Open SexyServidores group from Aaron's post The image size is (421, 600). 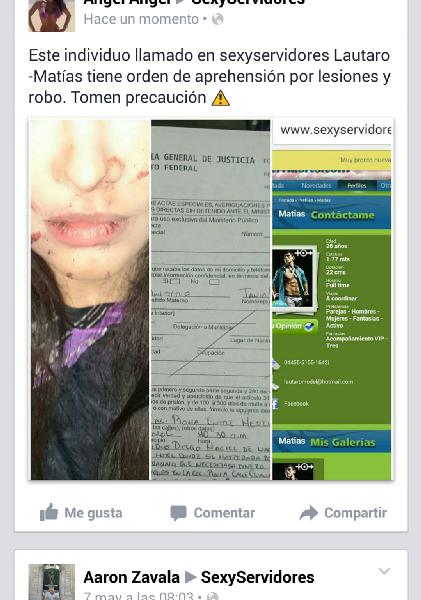(x=258, y=577)
